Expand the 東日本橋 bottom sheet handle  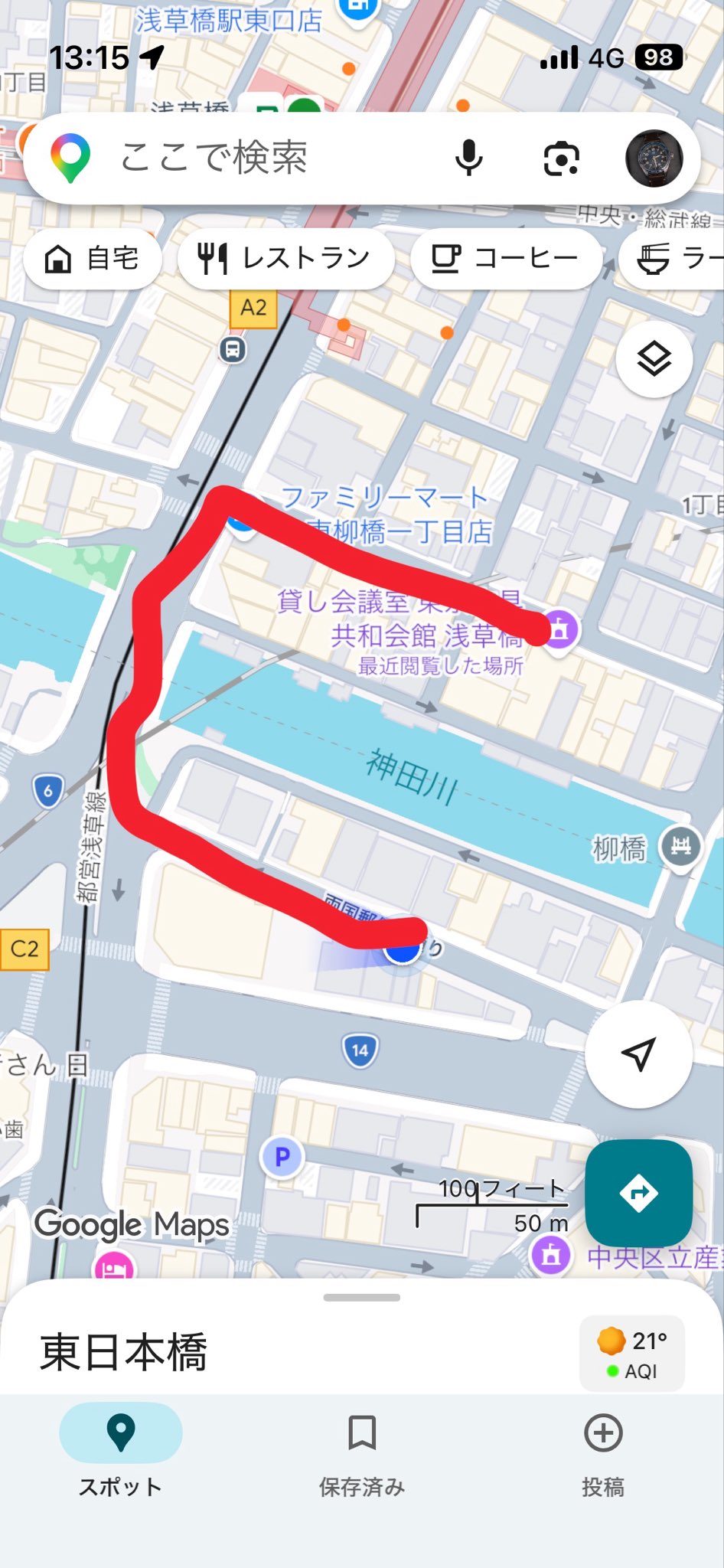pyautogui.click(x=362, y=1298)
